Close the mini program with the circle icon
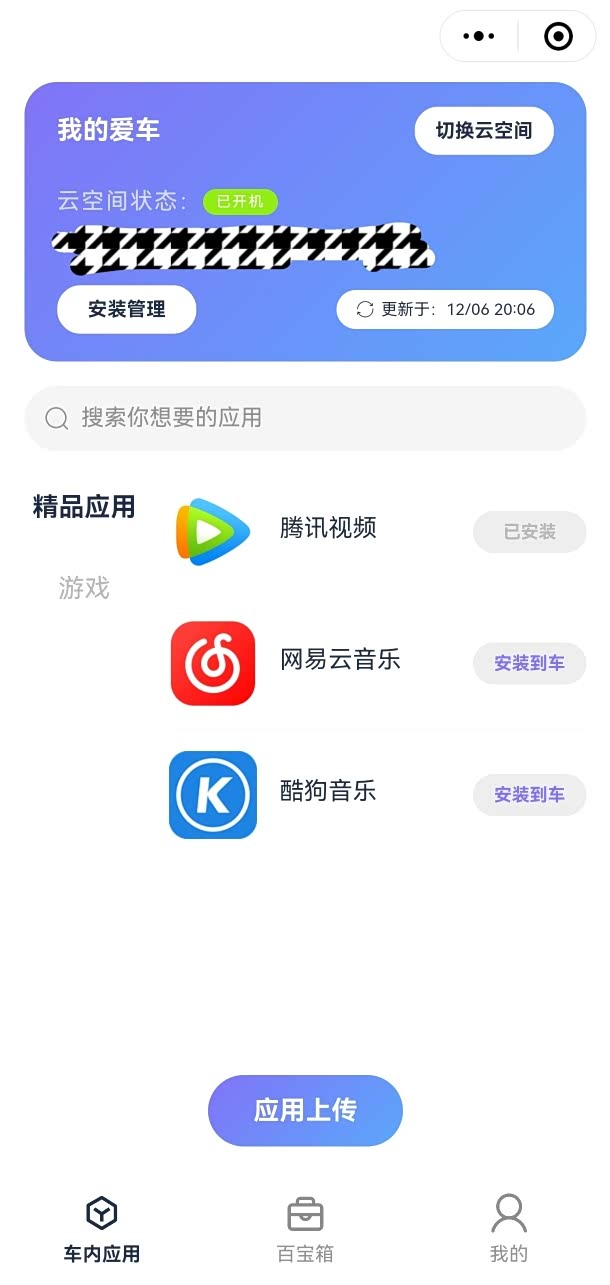The height and width of the screenshot is (1285, 610). pyautogui.click(x=557, y=37)
